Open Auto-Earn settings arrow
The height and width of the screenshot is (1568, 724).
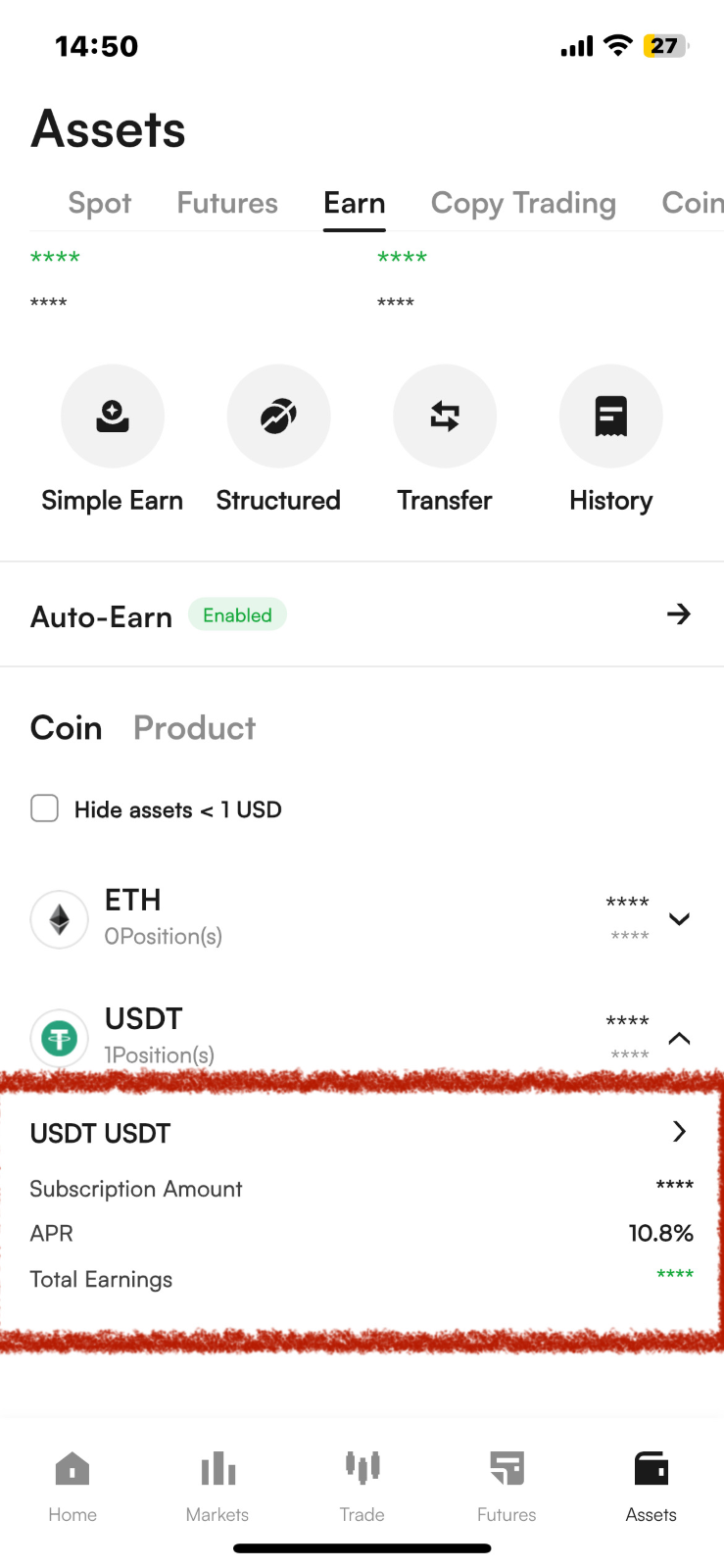[x=679, y=614]
